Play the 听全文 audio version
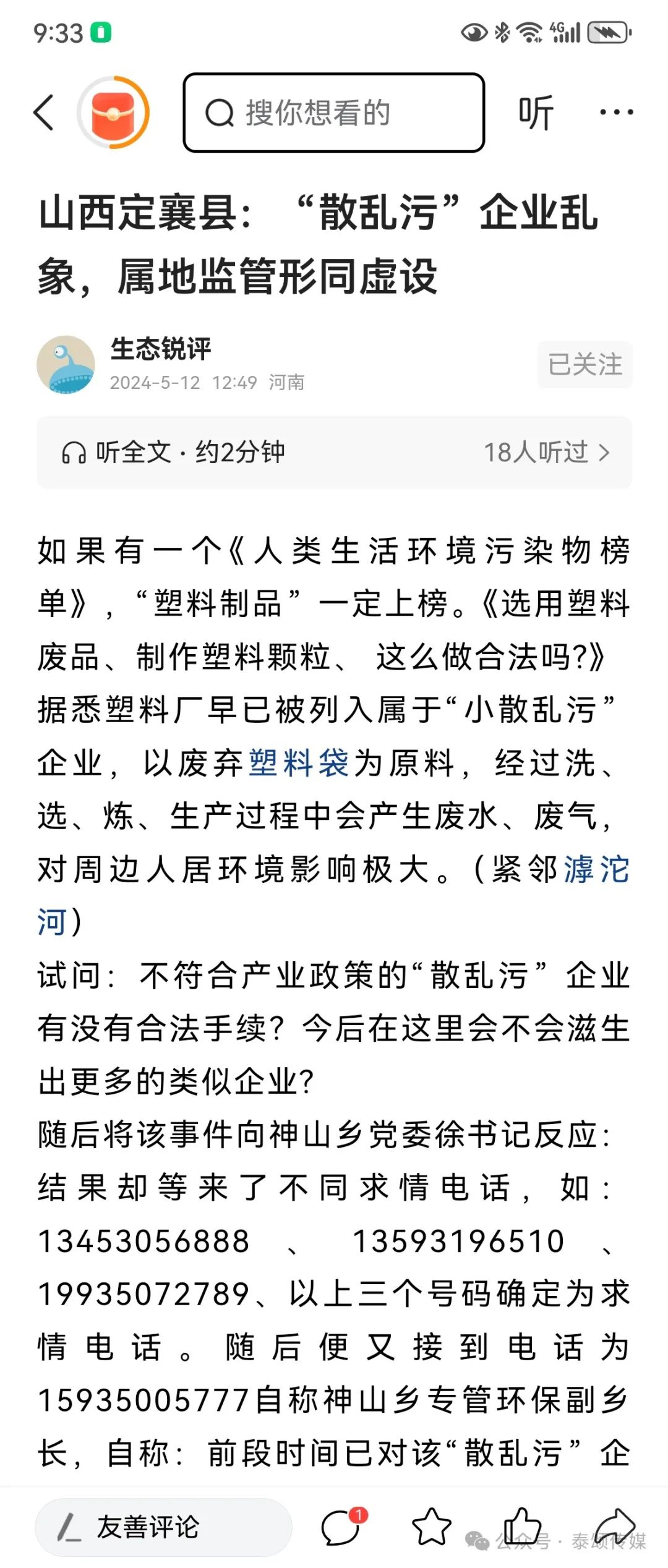Image resolution: width=668 pixels, height=1568 pixels. (173, 453)
